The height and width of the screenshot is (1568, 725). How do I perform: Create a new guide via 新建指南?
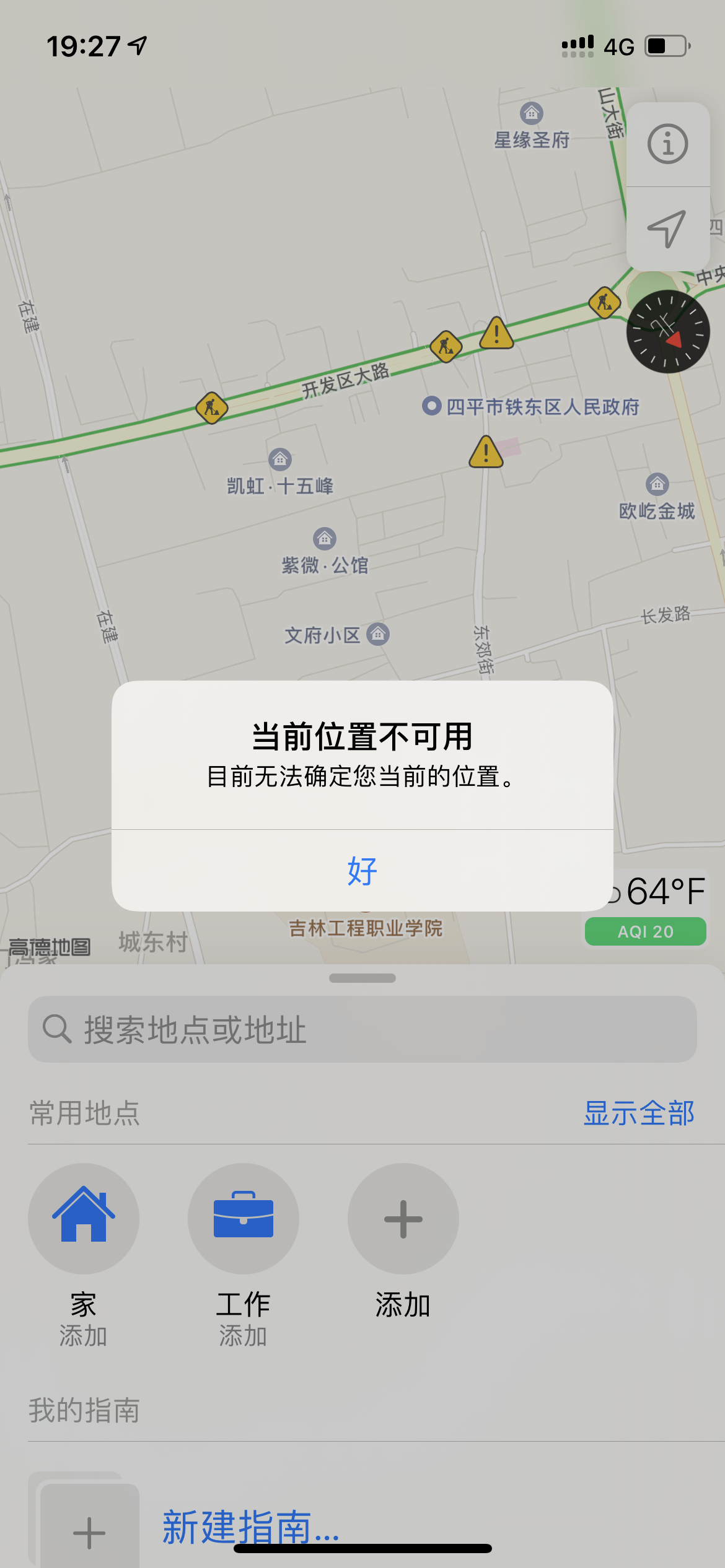click(250, 1527)
